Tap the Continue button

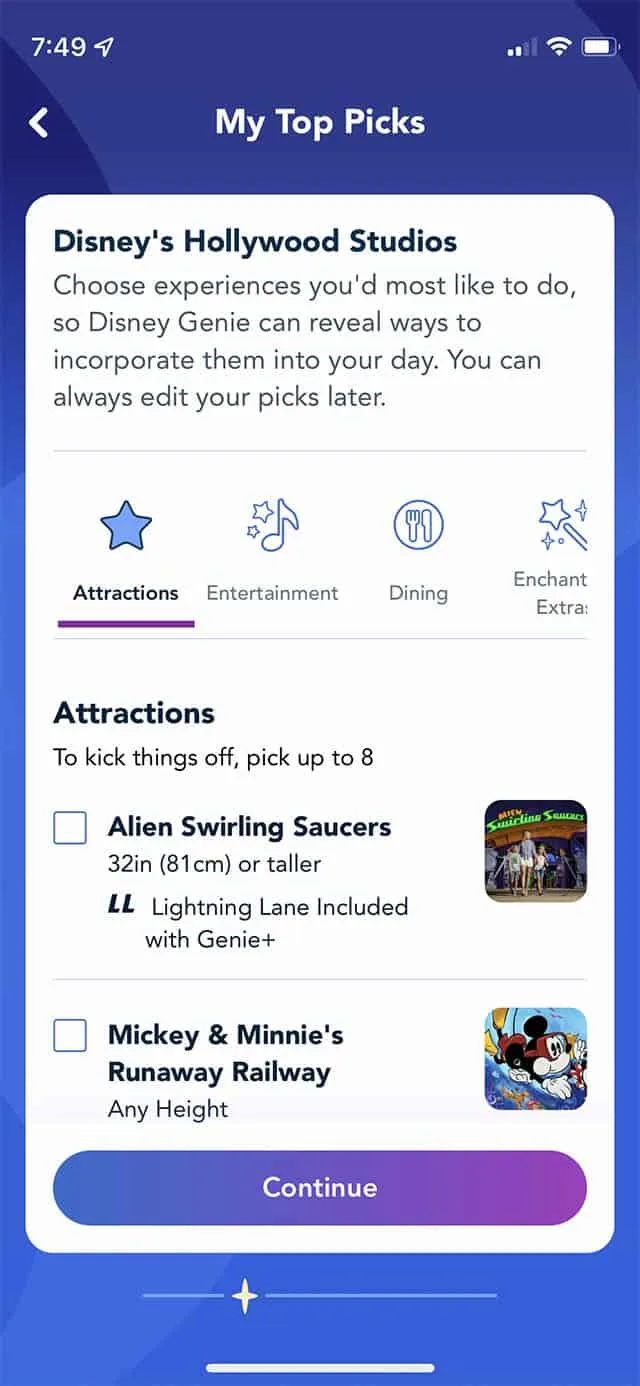(x=320, y=1188)
